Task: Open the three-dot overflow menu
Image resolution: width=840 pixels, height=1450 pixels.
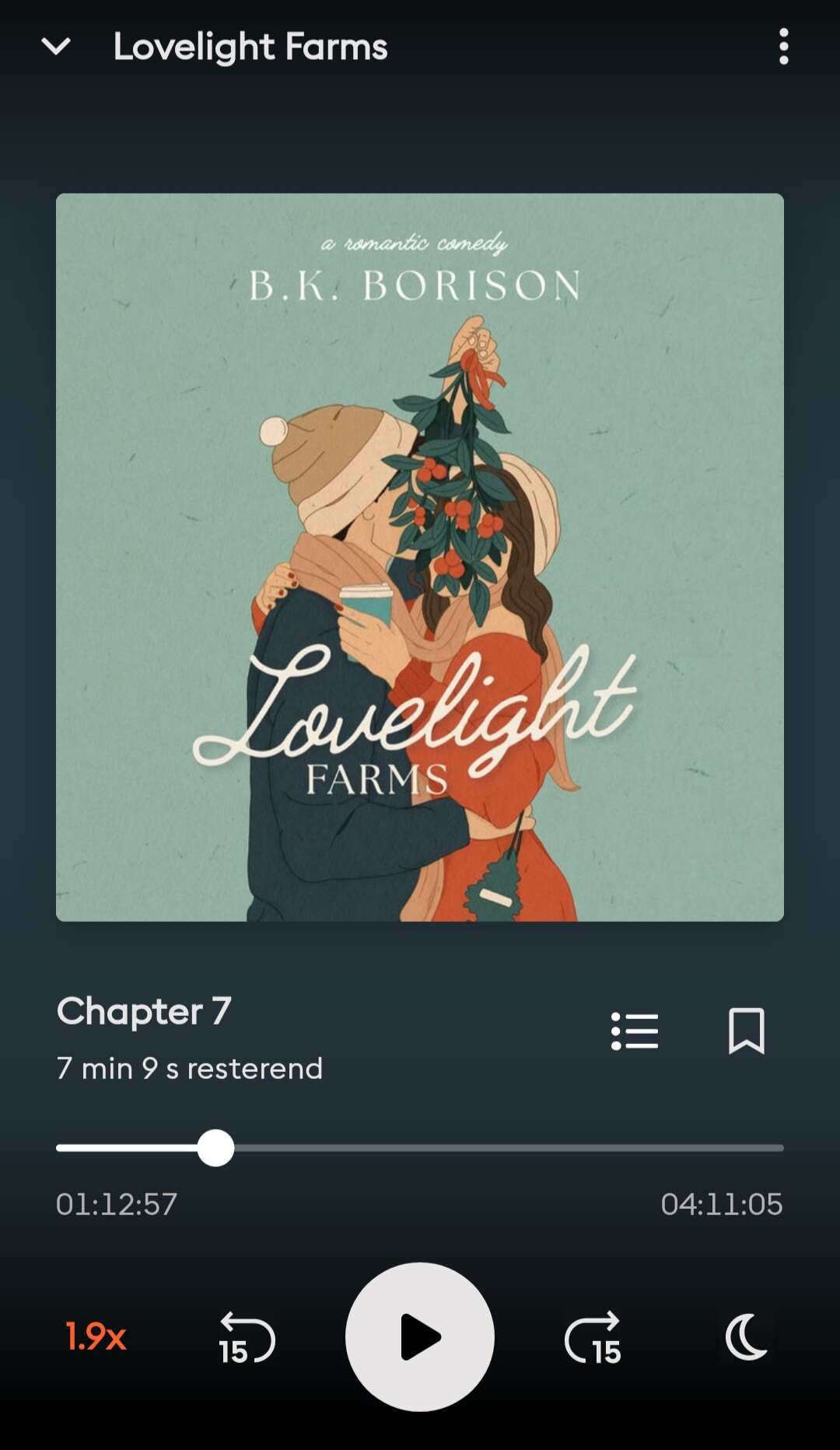Action: point(783,47)
